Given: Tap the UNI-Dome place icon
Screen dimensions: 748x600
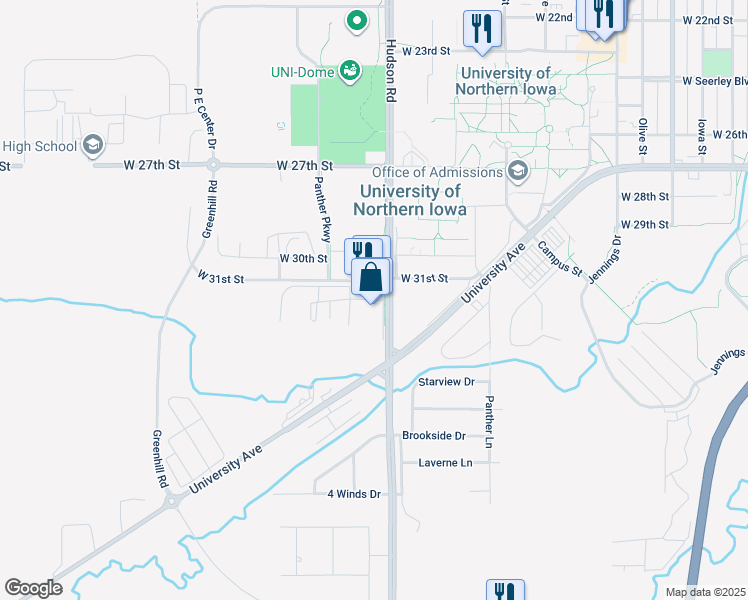Looking at the screenshot, I should [349, 70].
